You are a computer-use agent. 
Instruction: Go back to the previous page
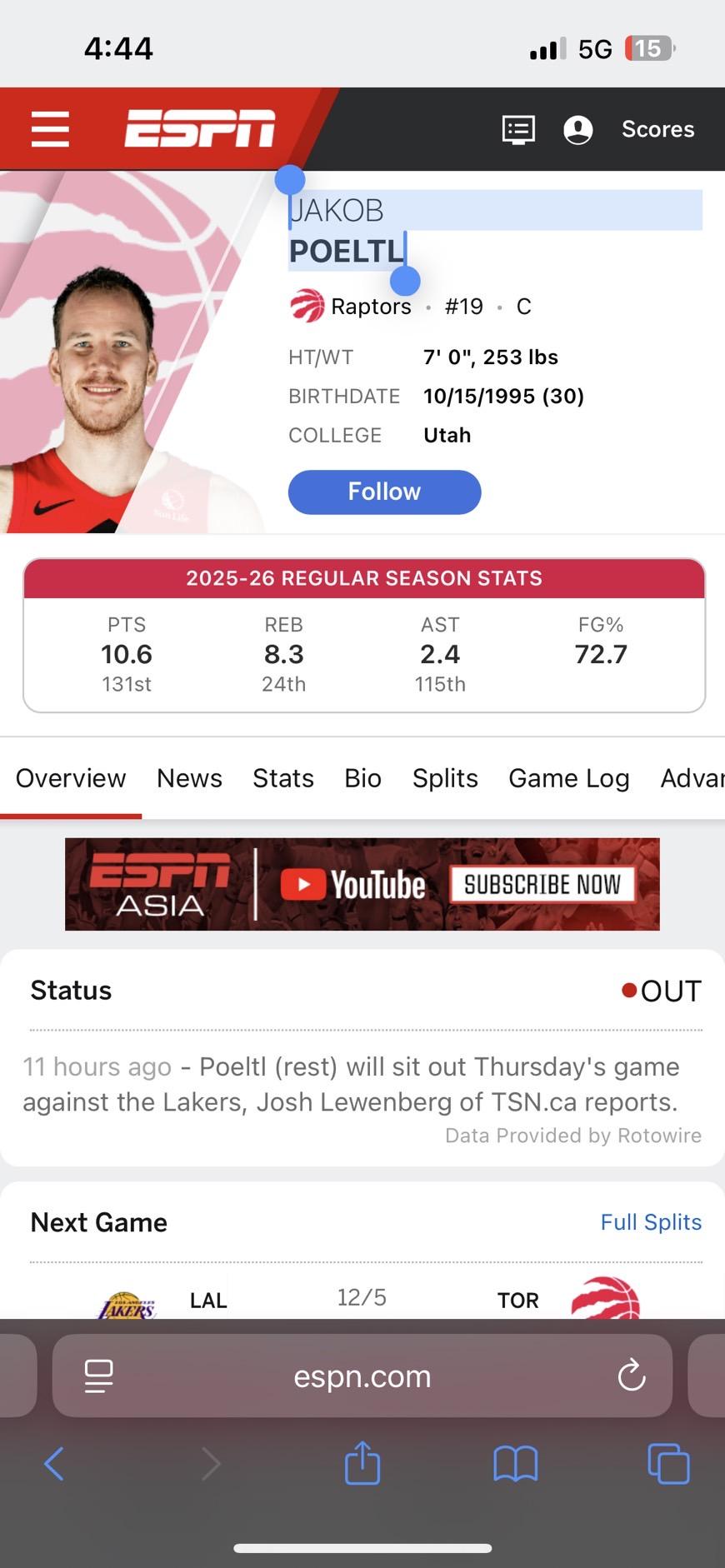pyautogui.click(x=54, y=1464)
